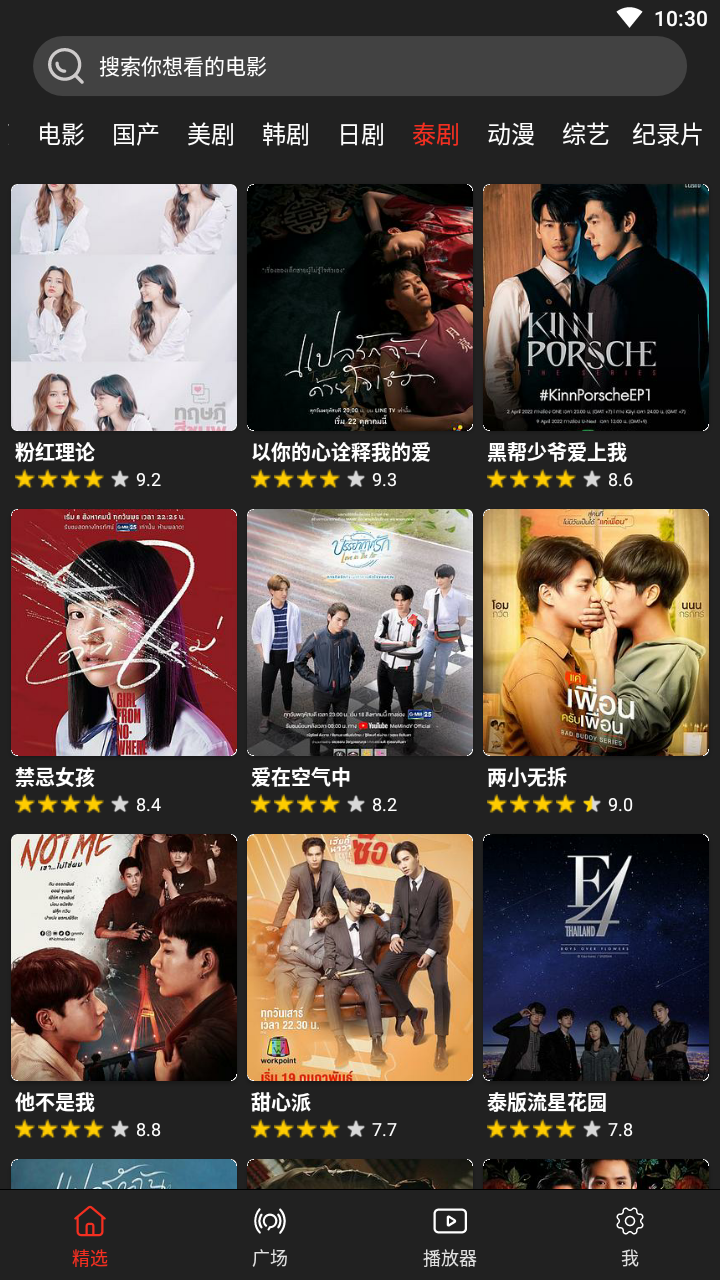Screen dimensions: 720x1280
Task: Open 泰版流星花园 details
Action: [x=596, y=958]
